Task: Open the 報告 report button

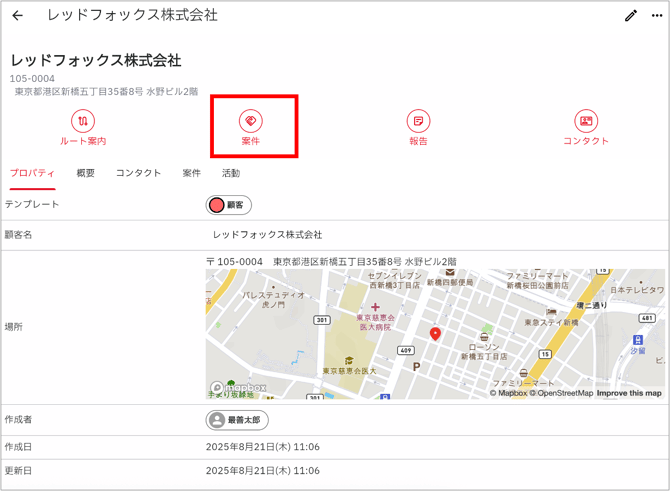Action: click(418, 127)
